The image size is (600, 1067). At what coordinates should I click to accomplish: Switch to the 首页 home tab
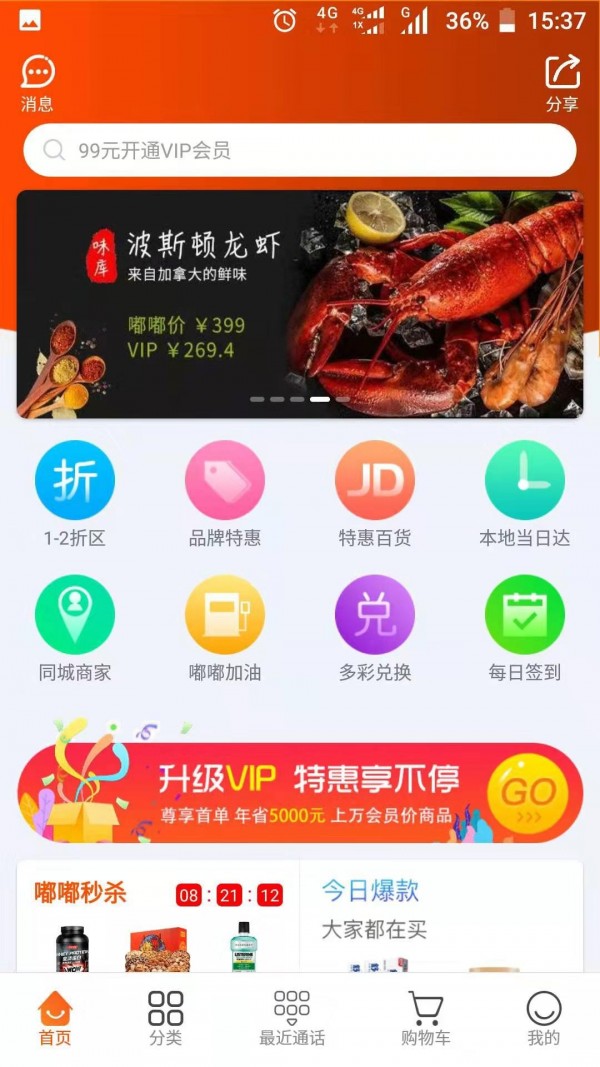click(x=55, y=1019)
